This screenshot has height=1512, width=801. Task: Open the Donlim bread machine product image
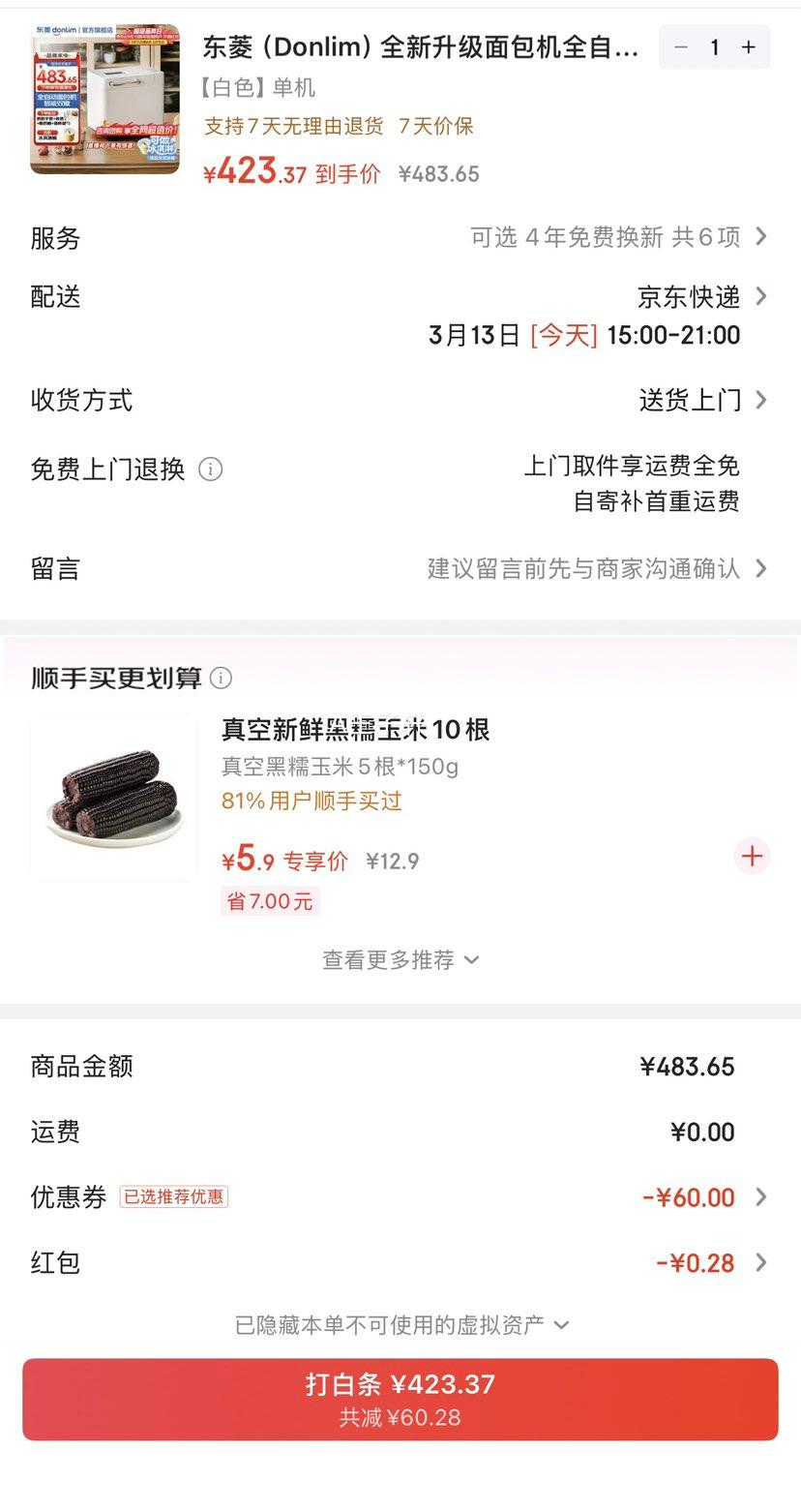(x=104, y=99)
